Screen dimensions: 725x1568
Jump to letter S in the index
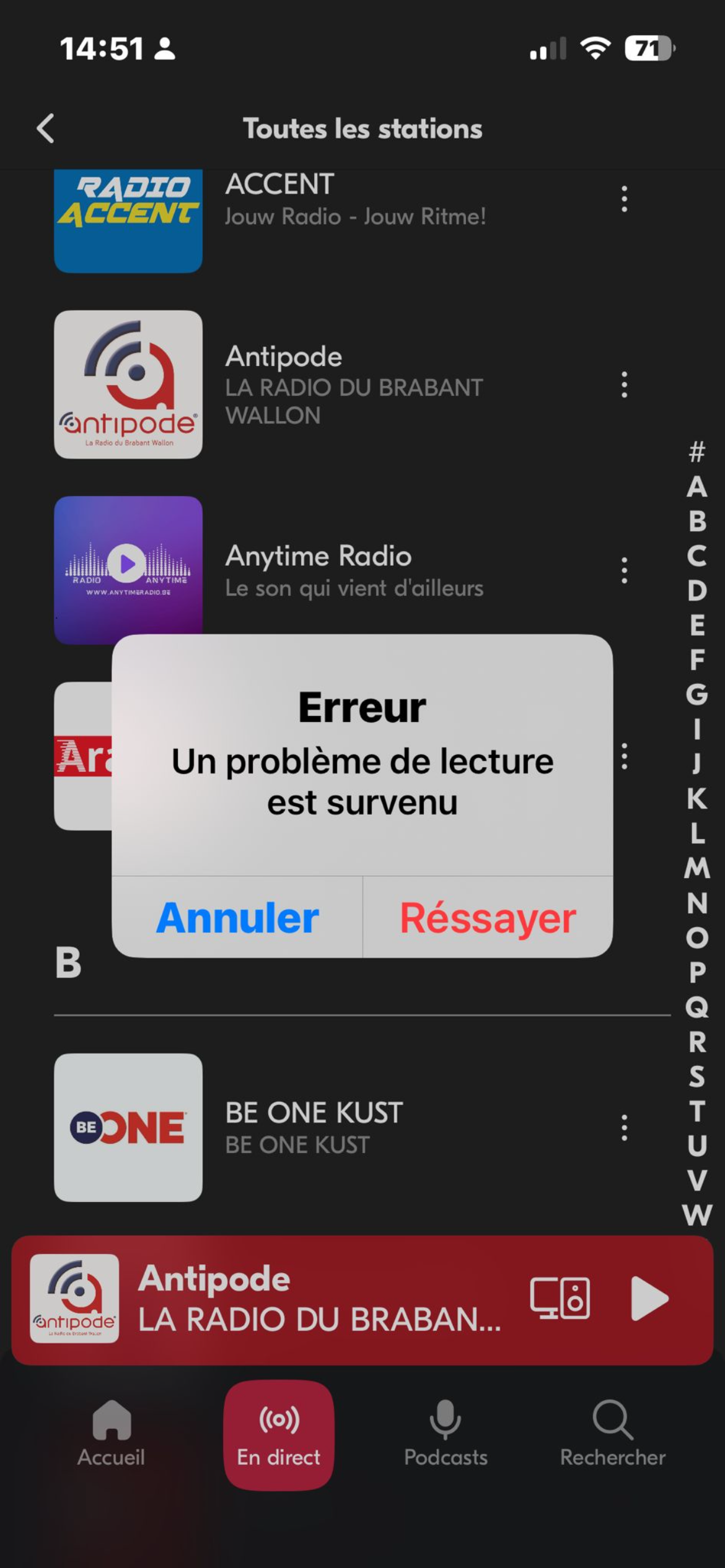click(x=697, y=1077)
